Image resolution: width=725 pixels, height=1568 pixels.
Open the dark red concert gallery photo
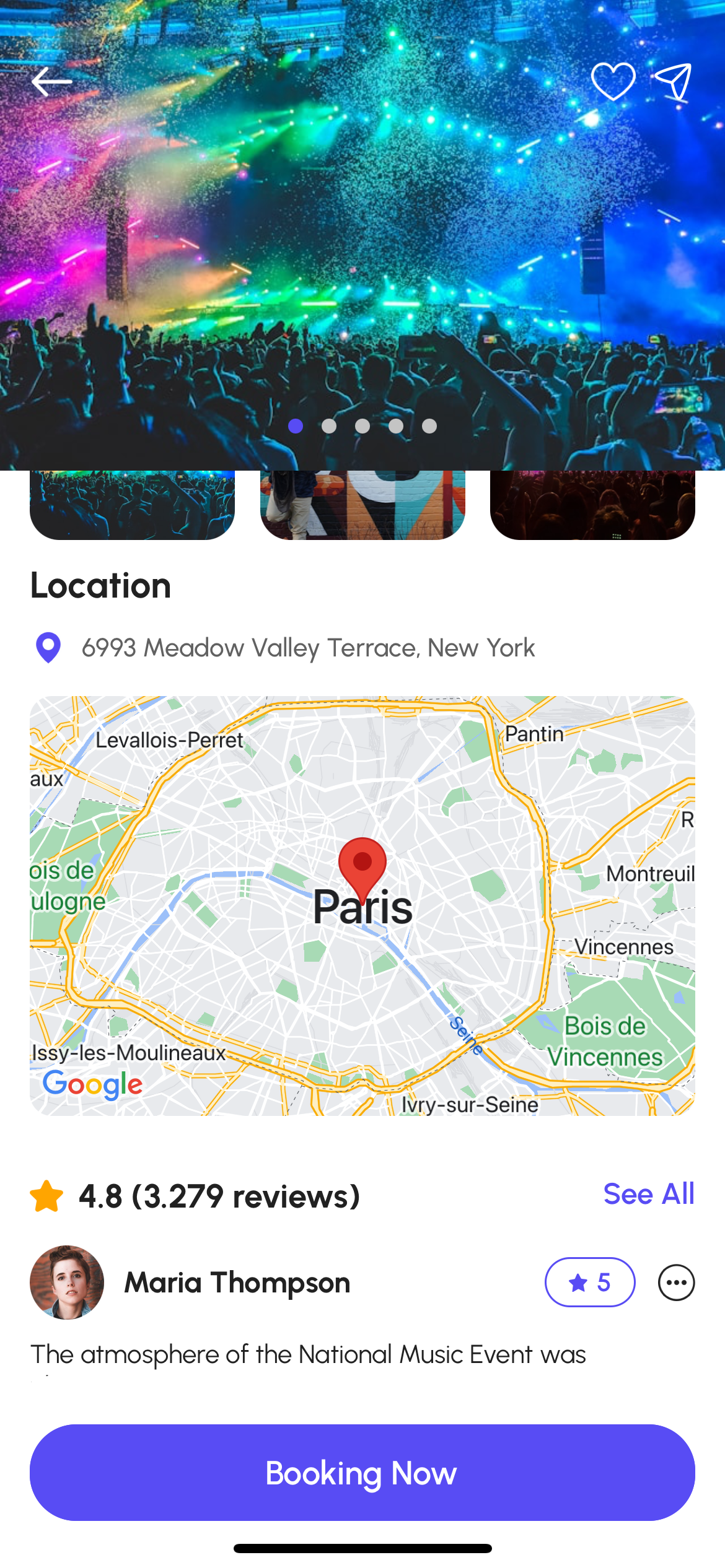[x=592, y=505]
